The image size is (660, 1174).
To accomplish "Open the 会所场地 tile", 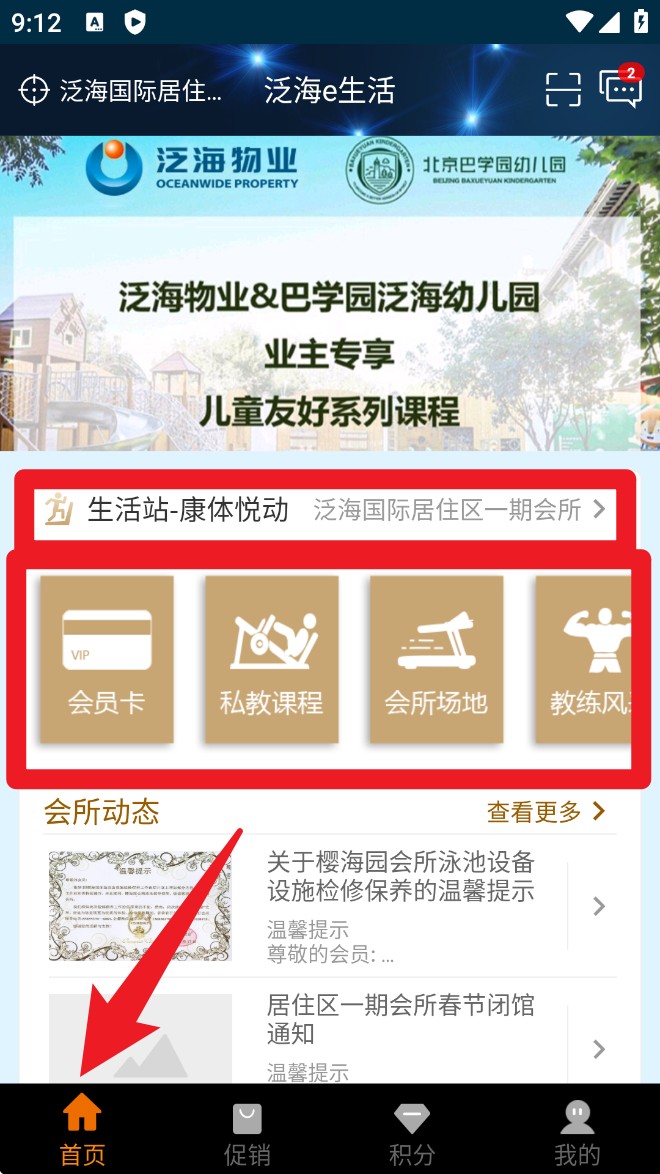I will (436, 659).
